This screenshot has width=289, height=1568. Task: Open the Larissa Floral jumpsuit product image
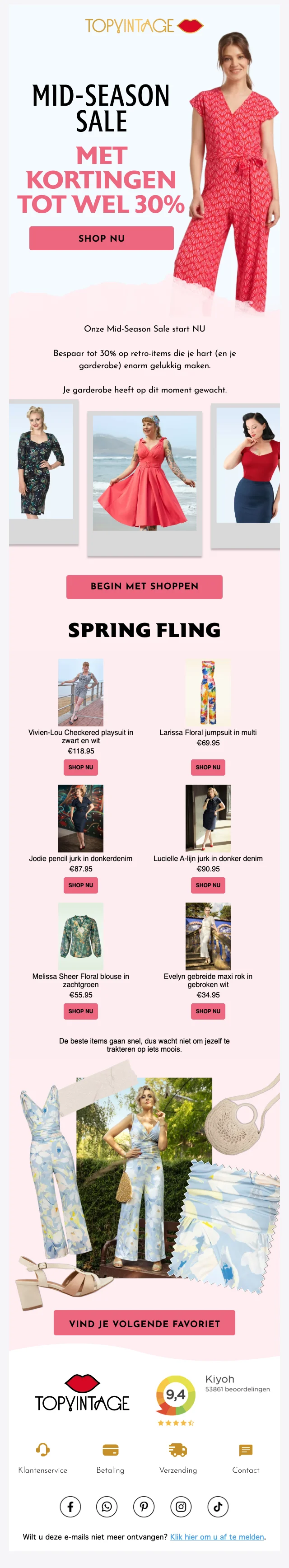(208, 692)
